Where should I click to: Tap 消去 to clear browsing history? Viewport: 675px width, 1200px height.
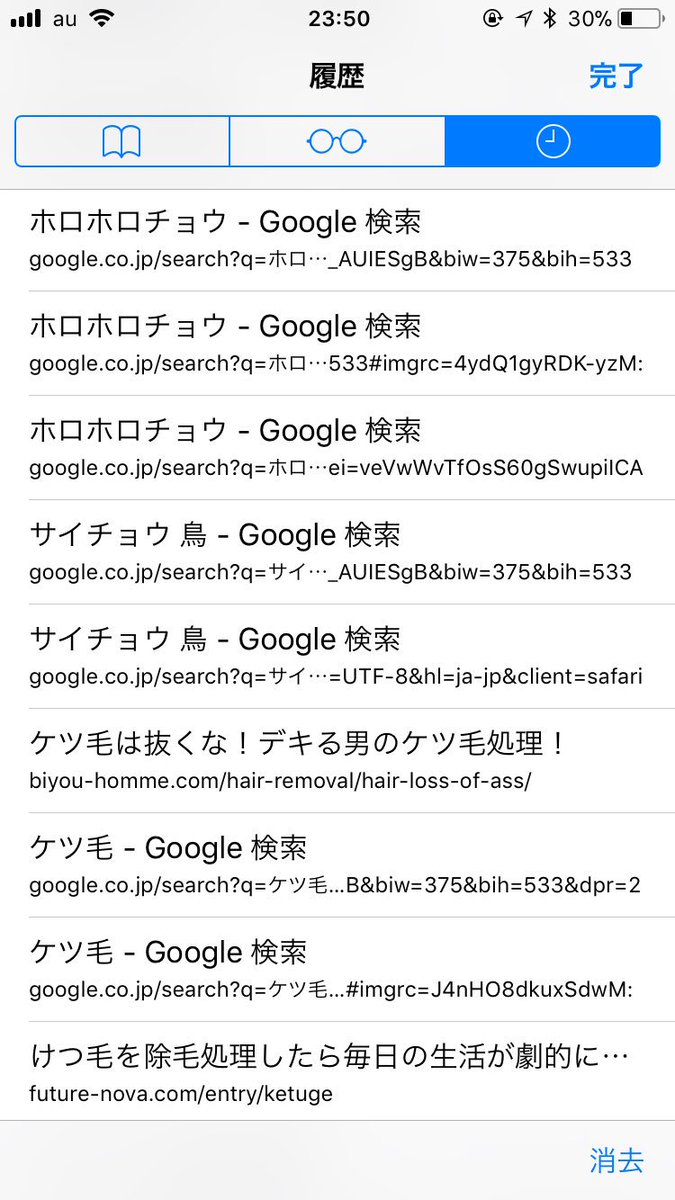point(616,1160)
